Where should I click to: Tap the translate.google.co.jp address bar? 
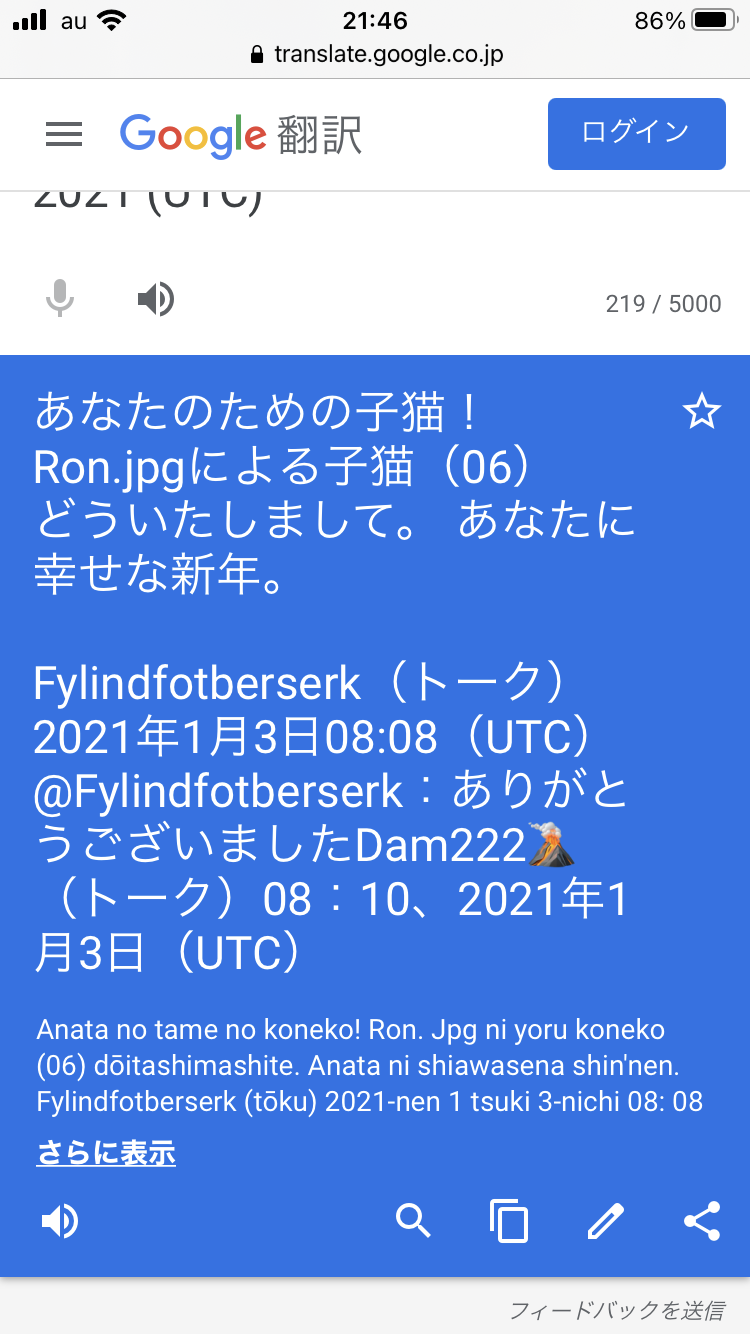click(x=376, y=54)
